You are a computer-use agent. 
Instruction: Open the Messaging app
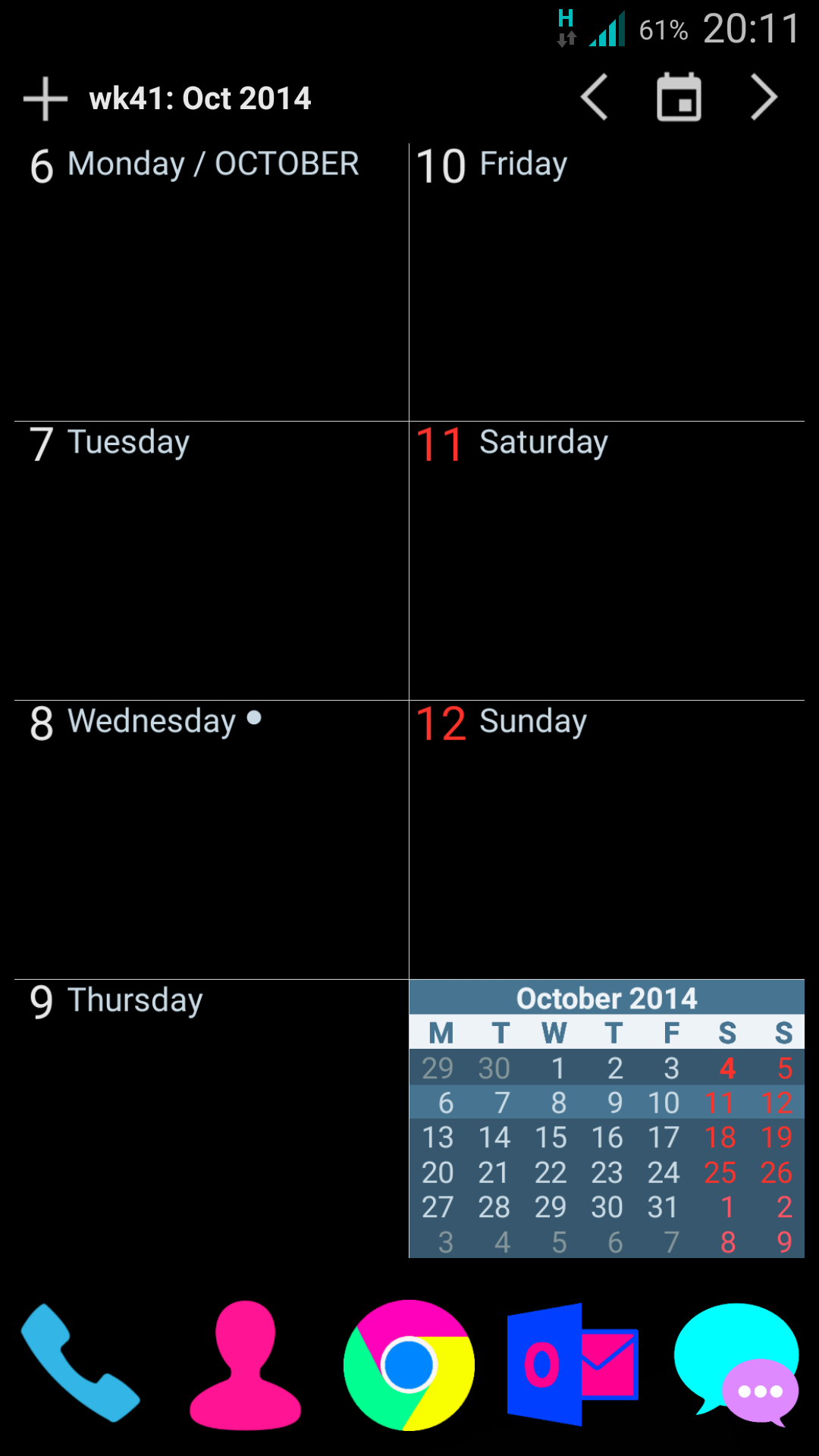click(x=737, y=1364)
